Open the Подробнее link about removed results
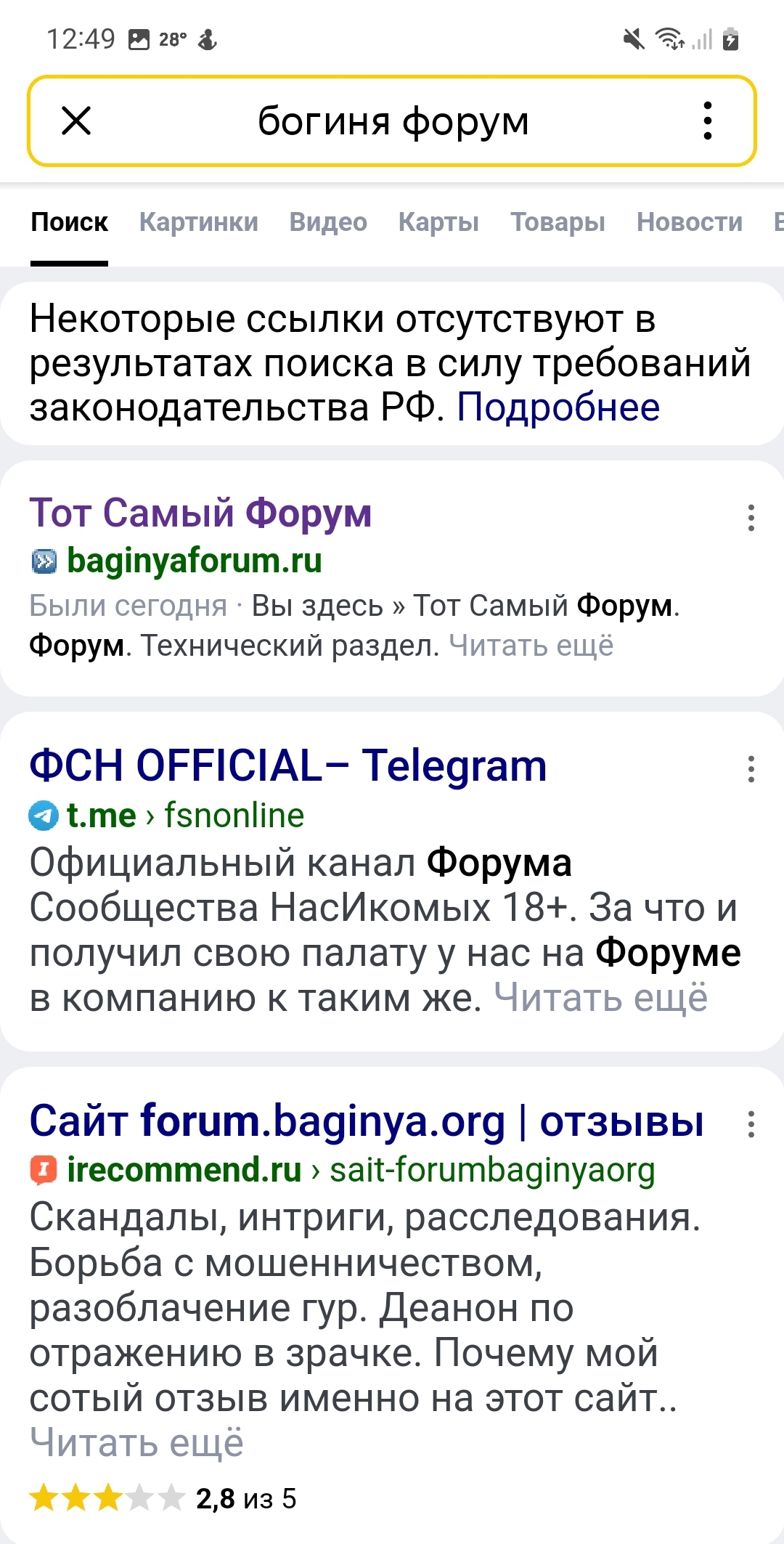The width and height of the screenshot is (784, 1544). [x=558, y=407]
